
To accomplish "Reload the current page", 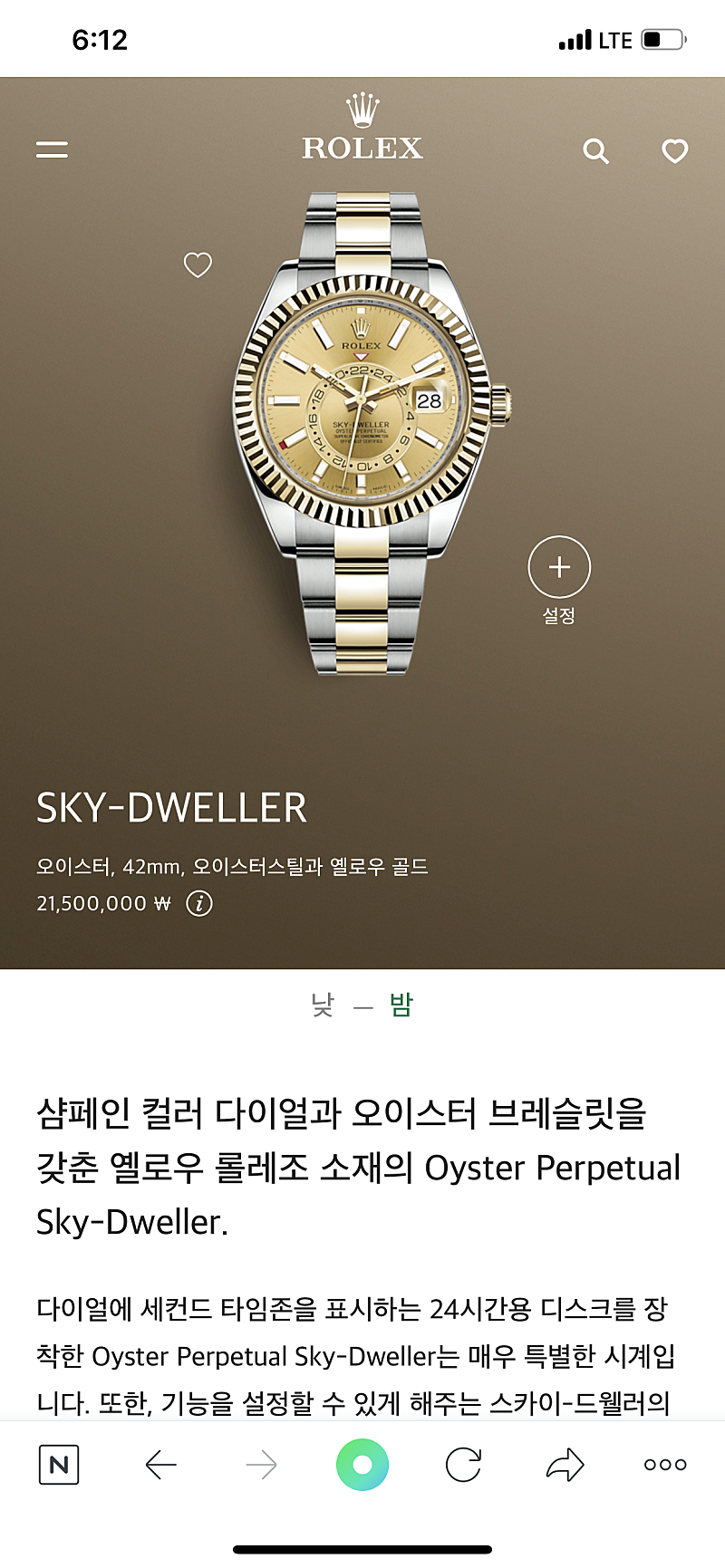I will coord(463,1465).
